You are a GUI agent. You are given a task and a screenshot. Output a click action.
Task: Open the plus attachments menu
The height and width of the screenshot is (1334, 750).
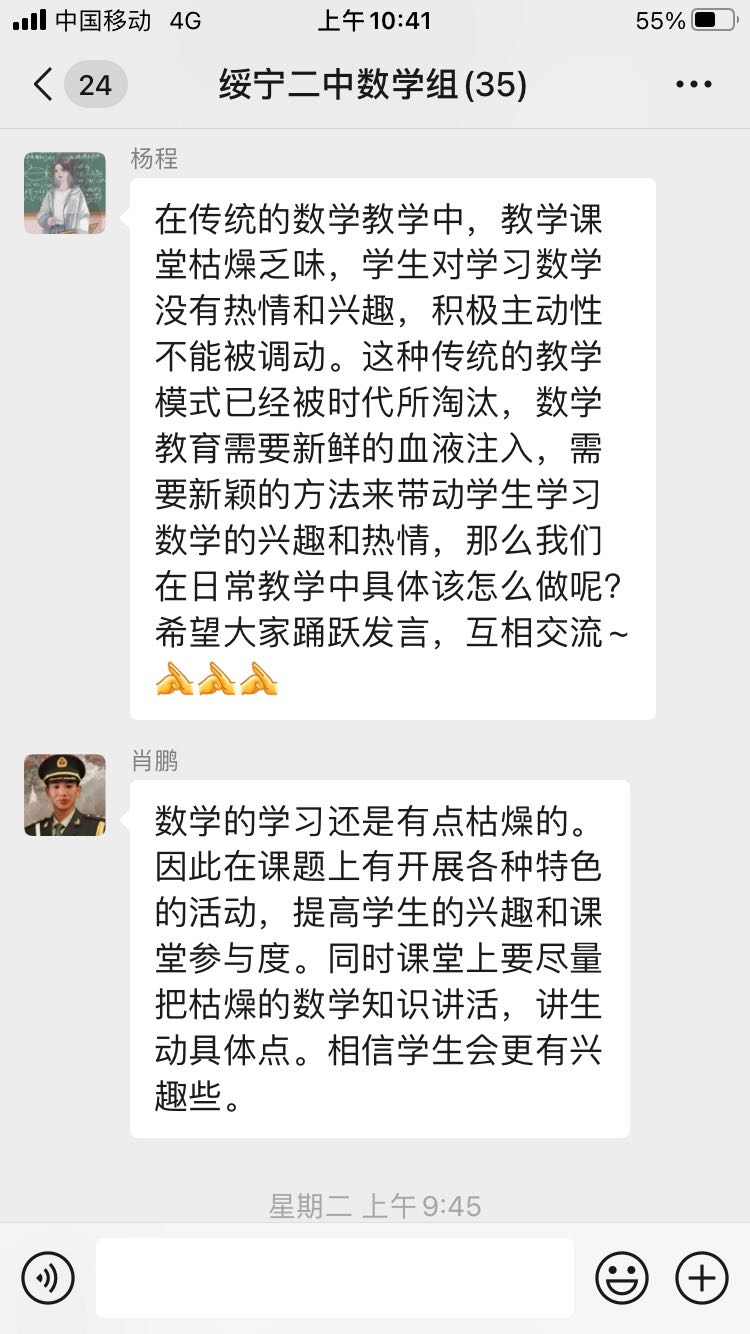tap(702, 1278)
